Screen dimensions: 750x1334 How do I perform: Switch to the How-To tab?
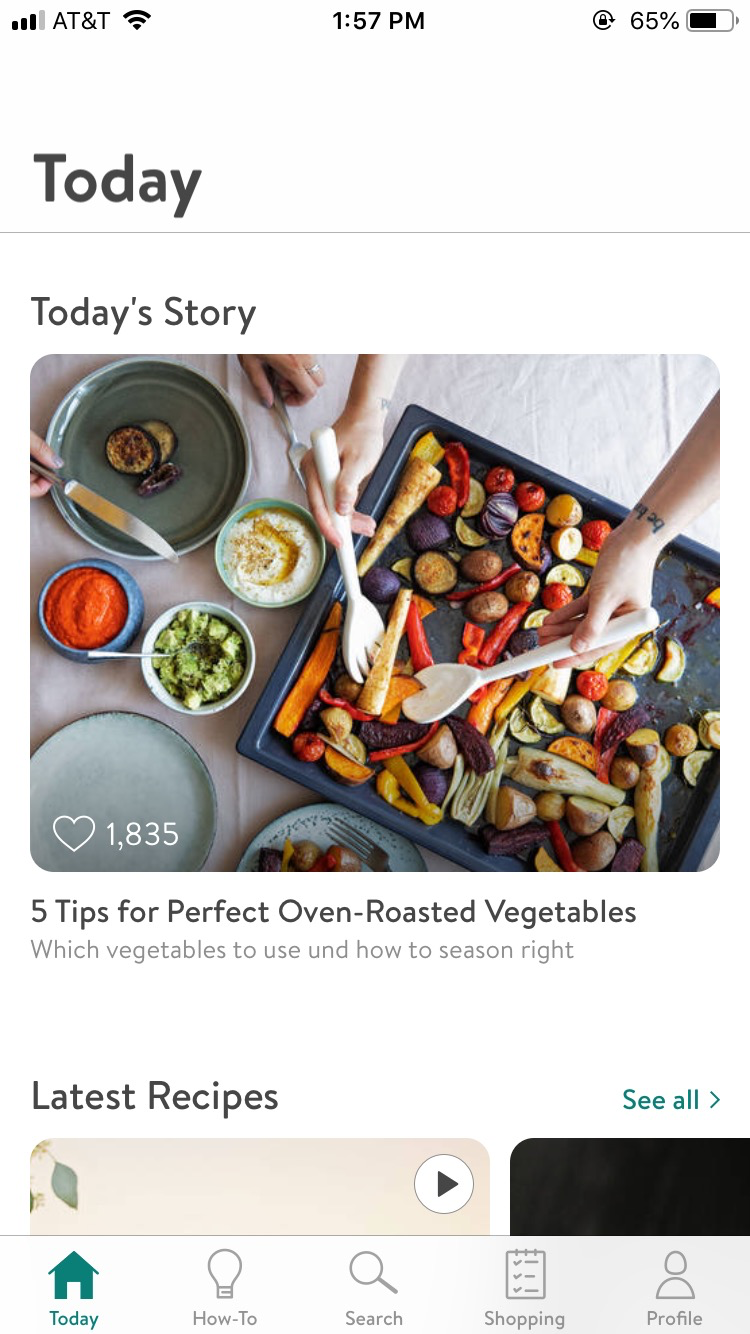point(224,1289)
